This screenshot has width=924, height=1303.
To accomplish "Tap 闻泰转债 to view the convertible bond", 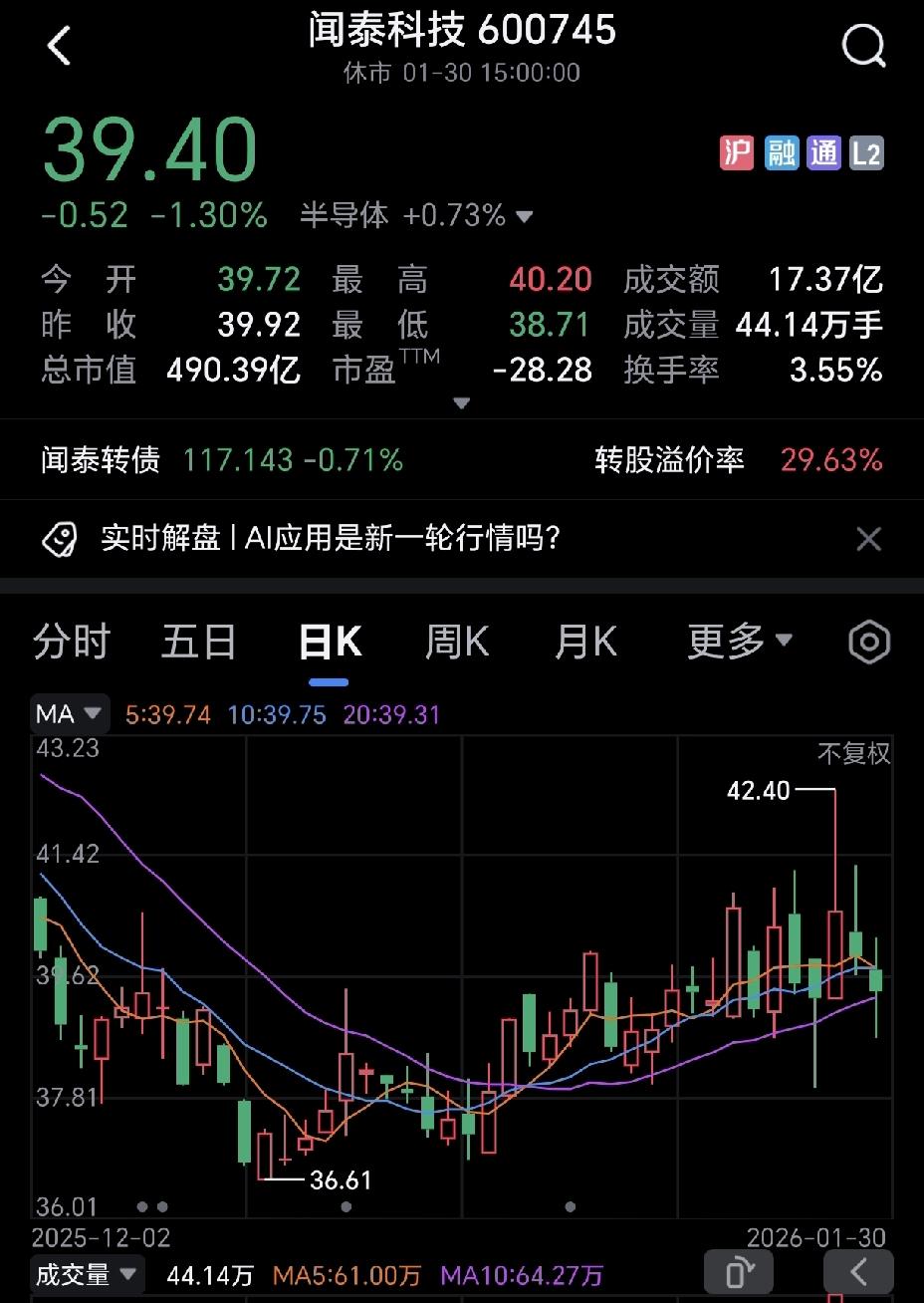I will [100, 460].
